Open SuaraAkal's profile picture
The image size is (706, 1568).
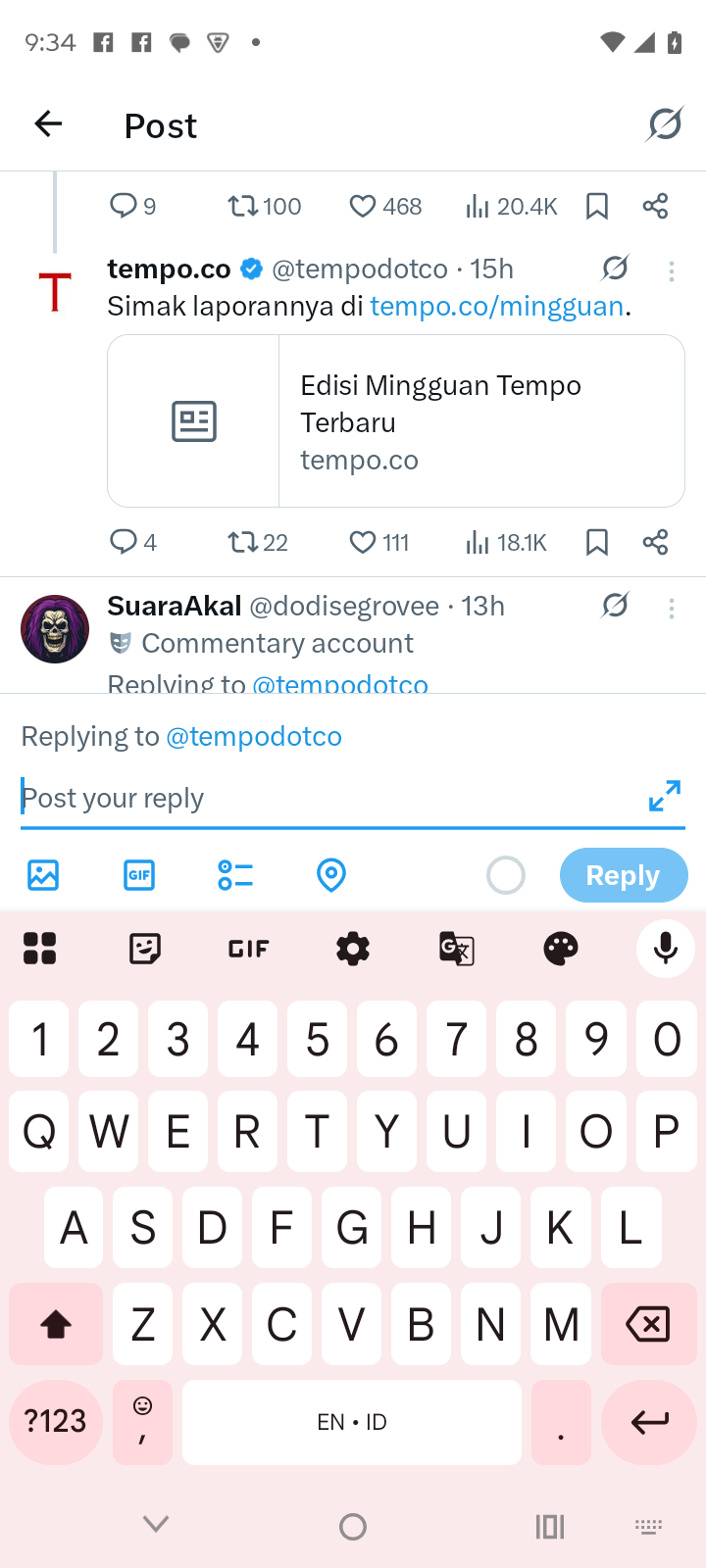point(55,629)
